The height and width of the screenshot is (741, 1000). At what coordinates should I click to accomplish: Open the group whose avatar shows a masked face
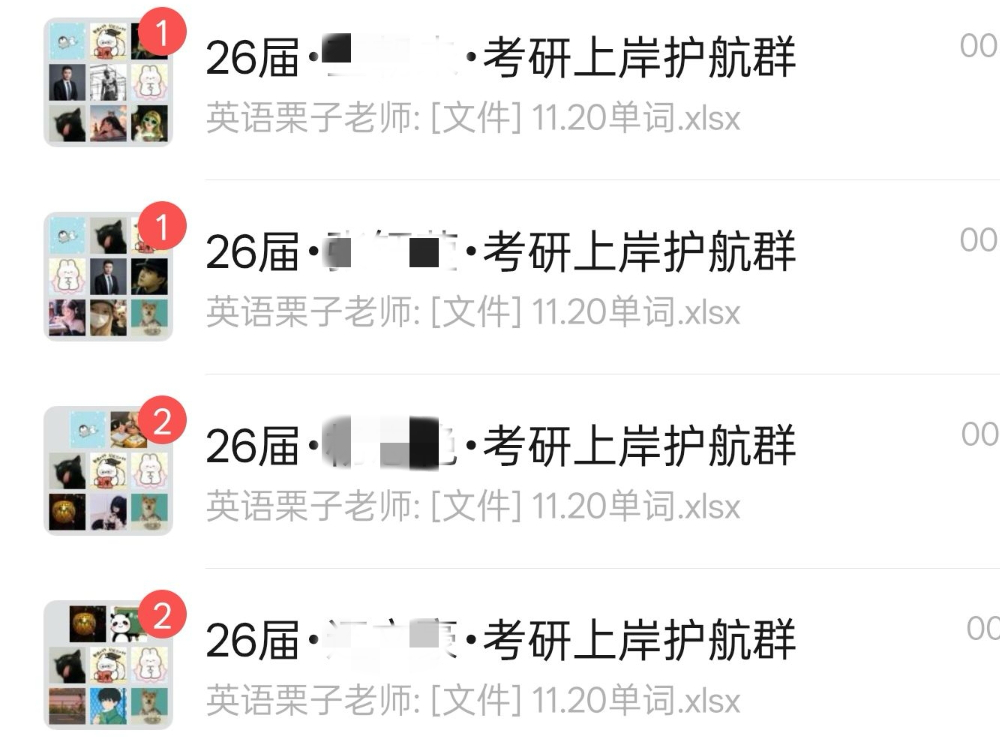tap(500, 275)
